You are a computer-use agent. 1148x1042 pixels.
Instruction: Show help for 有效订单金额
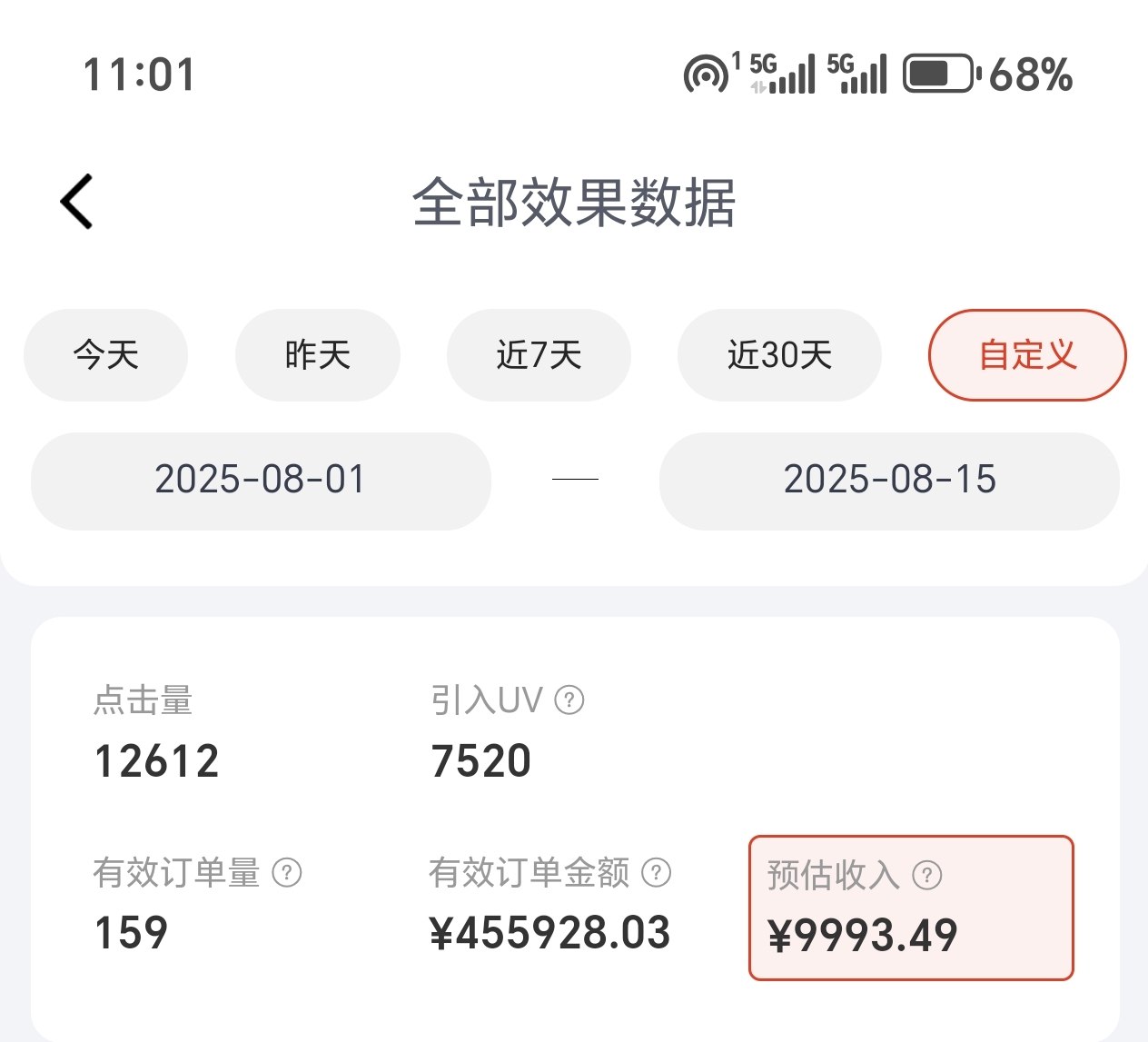pyautogui.click(x=656, y=873)
